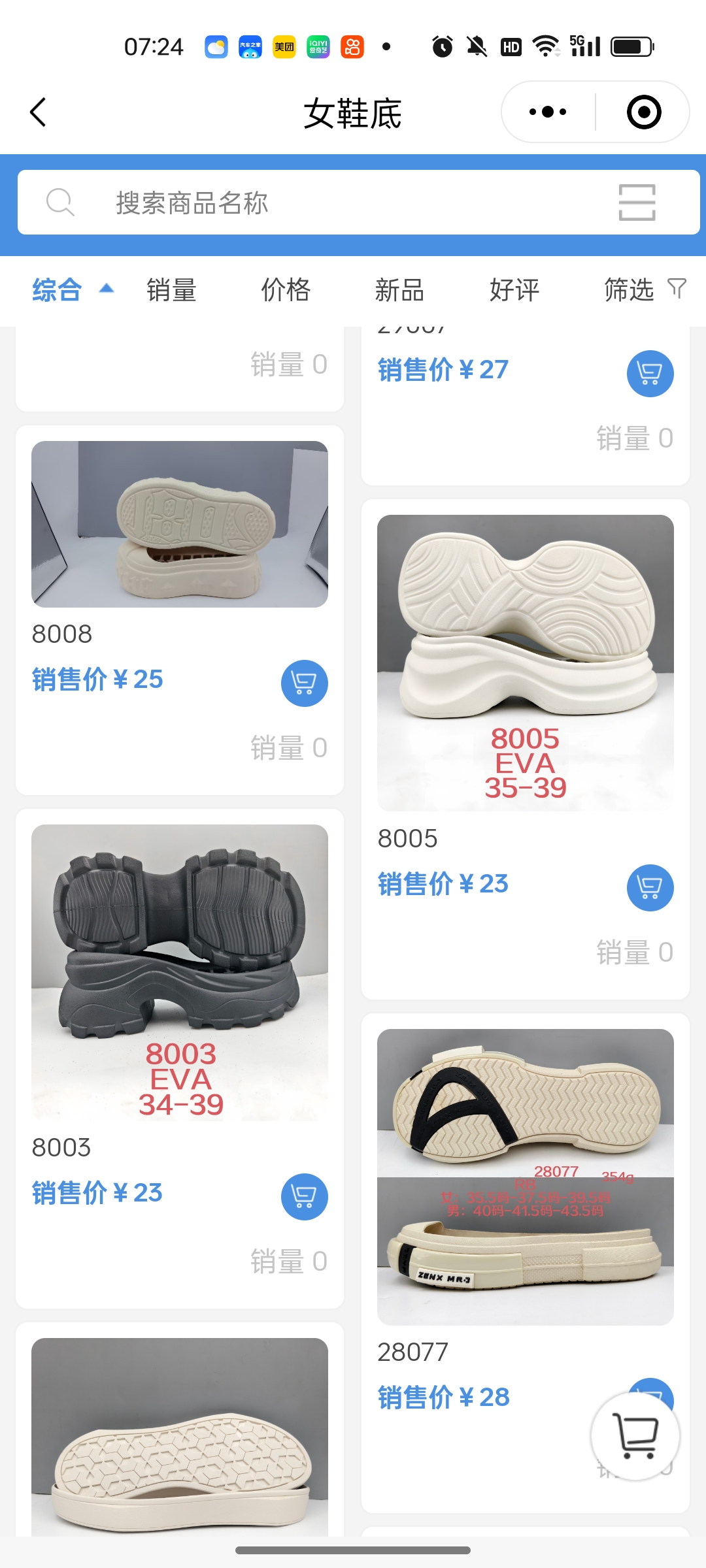Open the 8003 EVA sole product
The image size is (706, 1568).
pos(180,972)
